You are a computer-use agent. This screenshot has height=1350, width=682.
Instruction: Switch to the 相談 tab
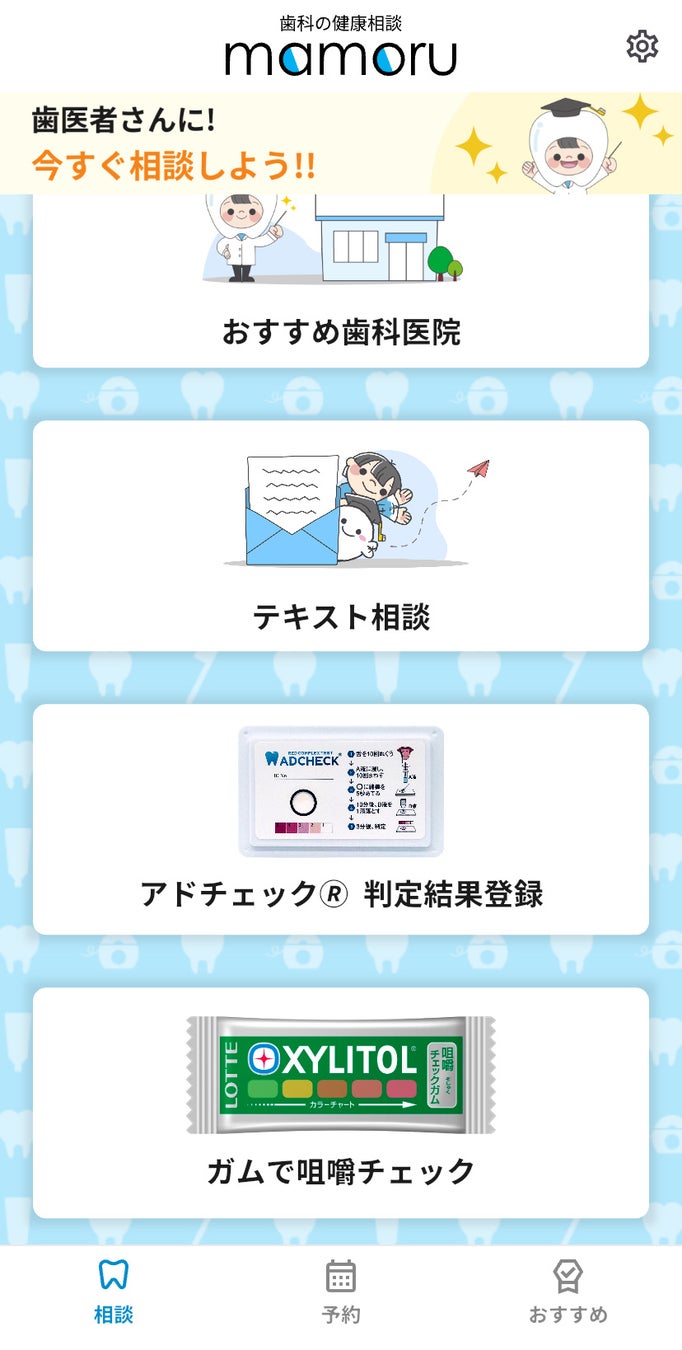click(113, 1291)
